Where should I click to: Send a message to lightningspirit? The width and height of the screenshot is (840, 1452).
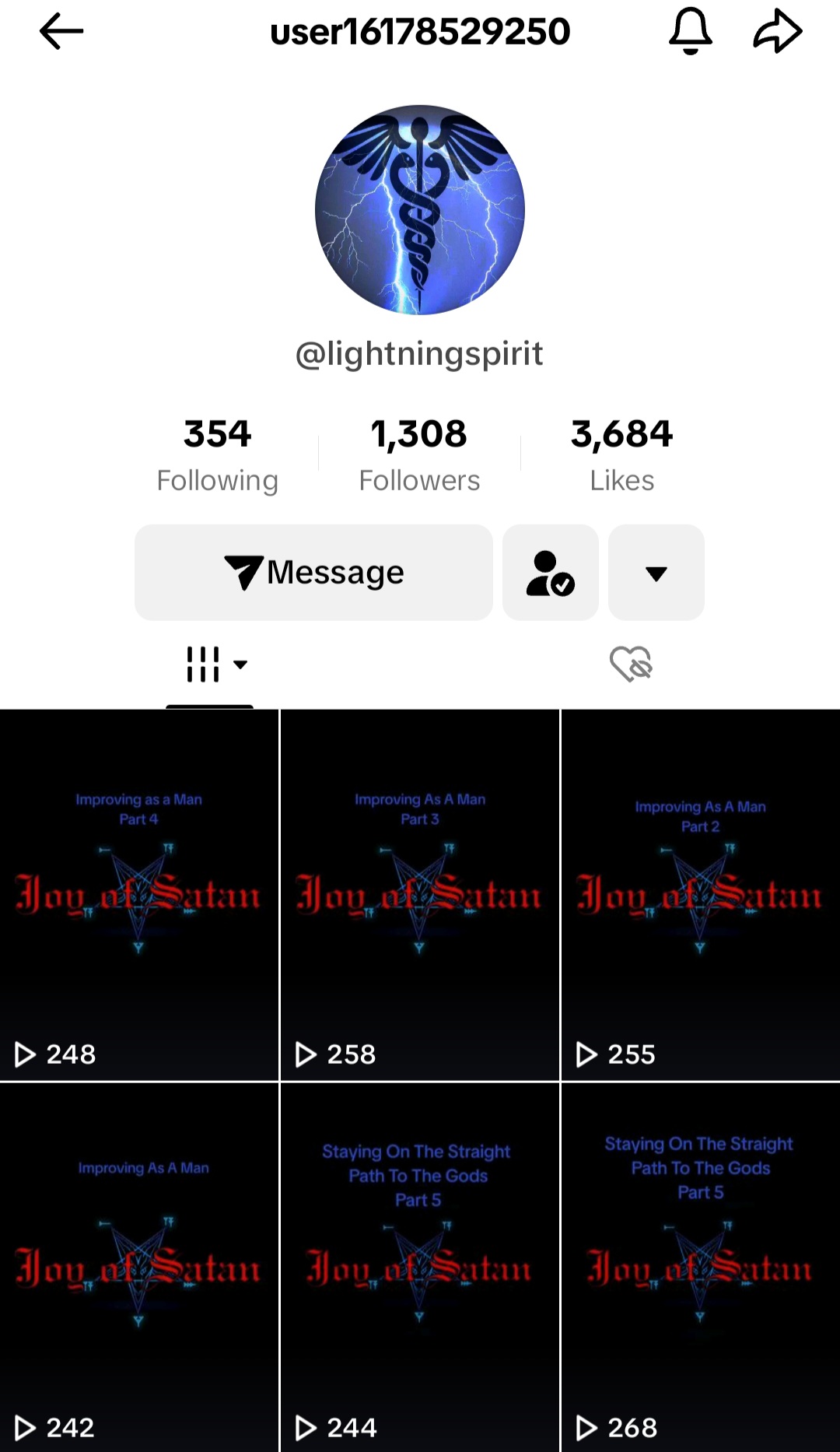pyautogui.click(x=313, y=573)
